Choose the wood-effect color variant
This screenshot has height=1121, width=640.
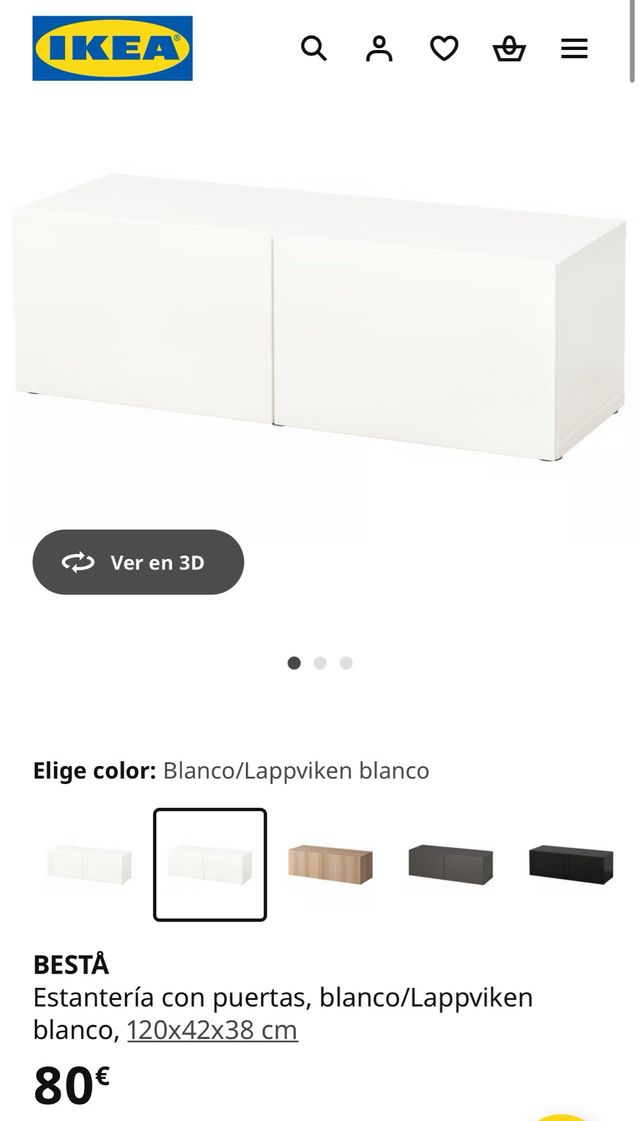[x=330, y=863]
